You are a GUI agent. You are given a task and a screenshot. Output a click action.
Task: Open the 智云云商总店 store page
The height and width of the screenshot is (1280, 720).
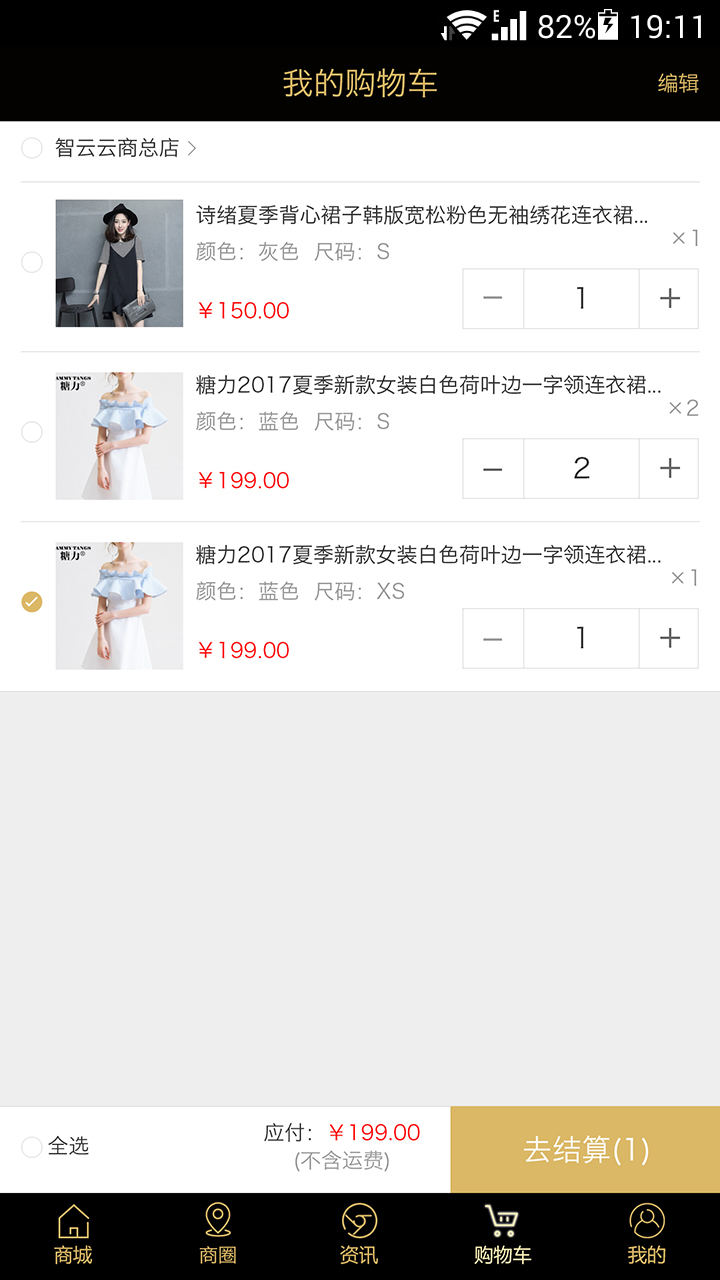[125, 149]
